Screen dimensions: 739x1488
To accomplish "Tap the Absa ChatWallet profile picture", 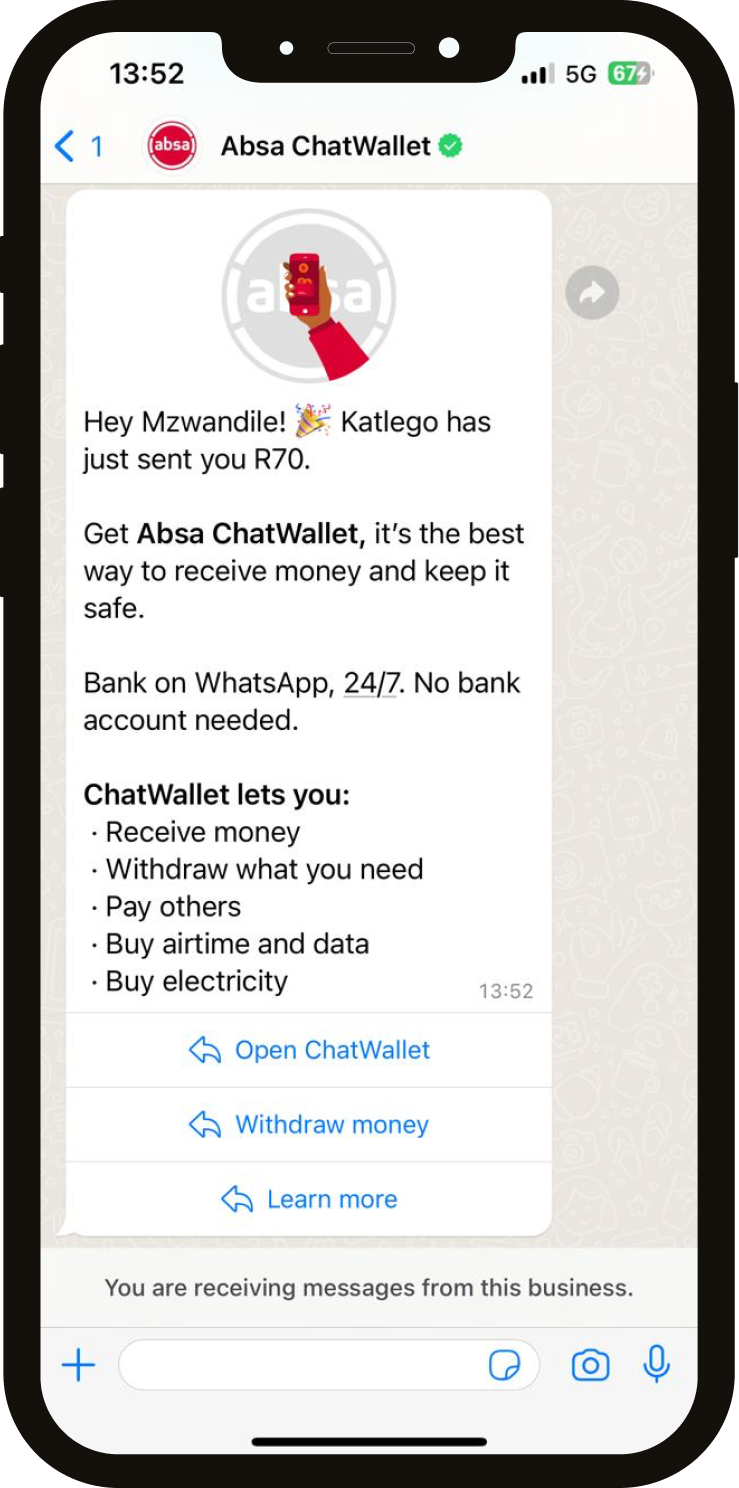I will click(x=171, y=145).
